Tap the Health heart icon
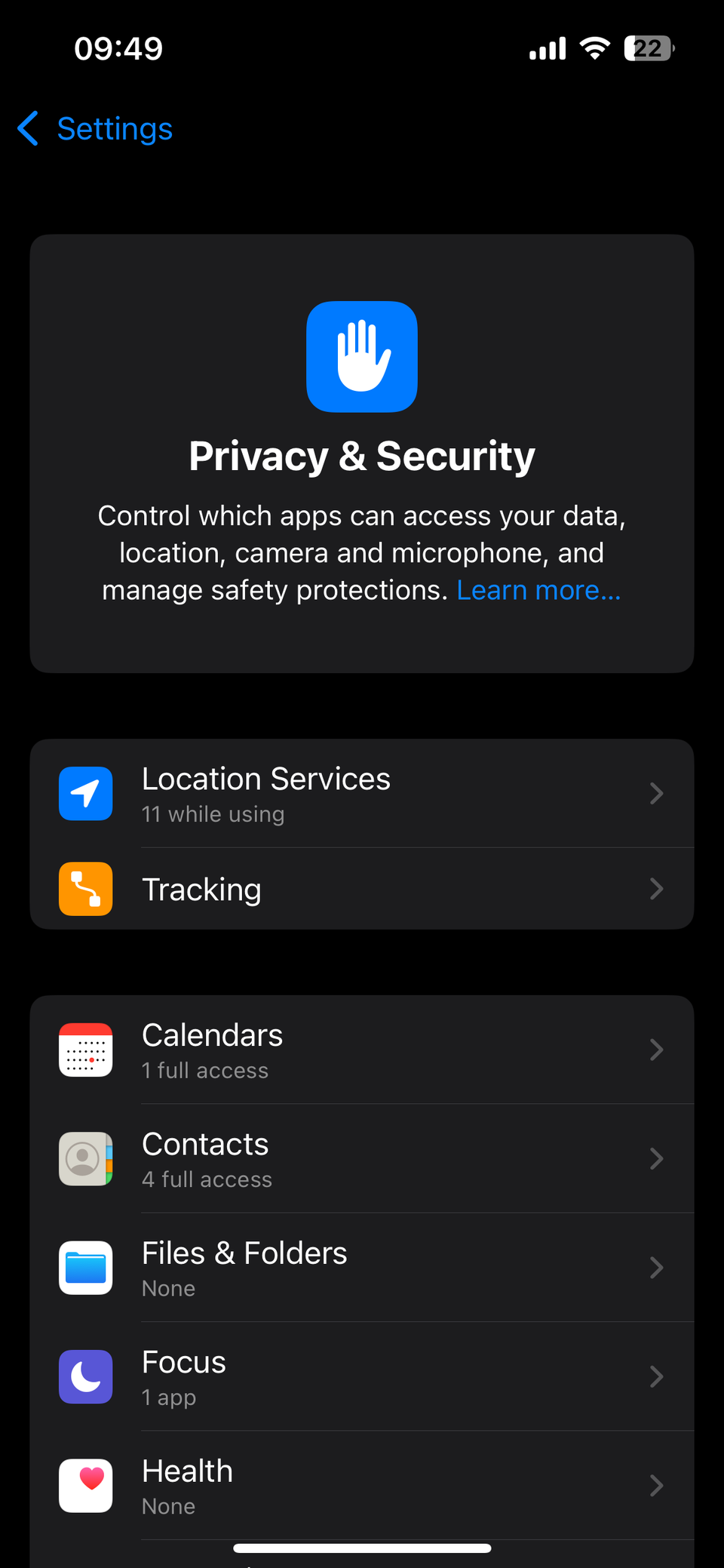 coord(85,1486)
